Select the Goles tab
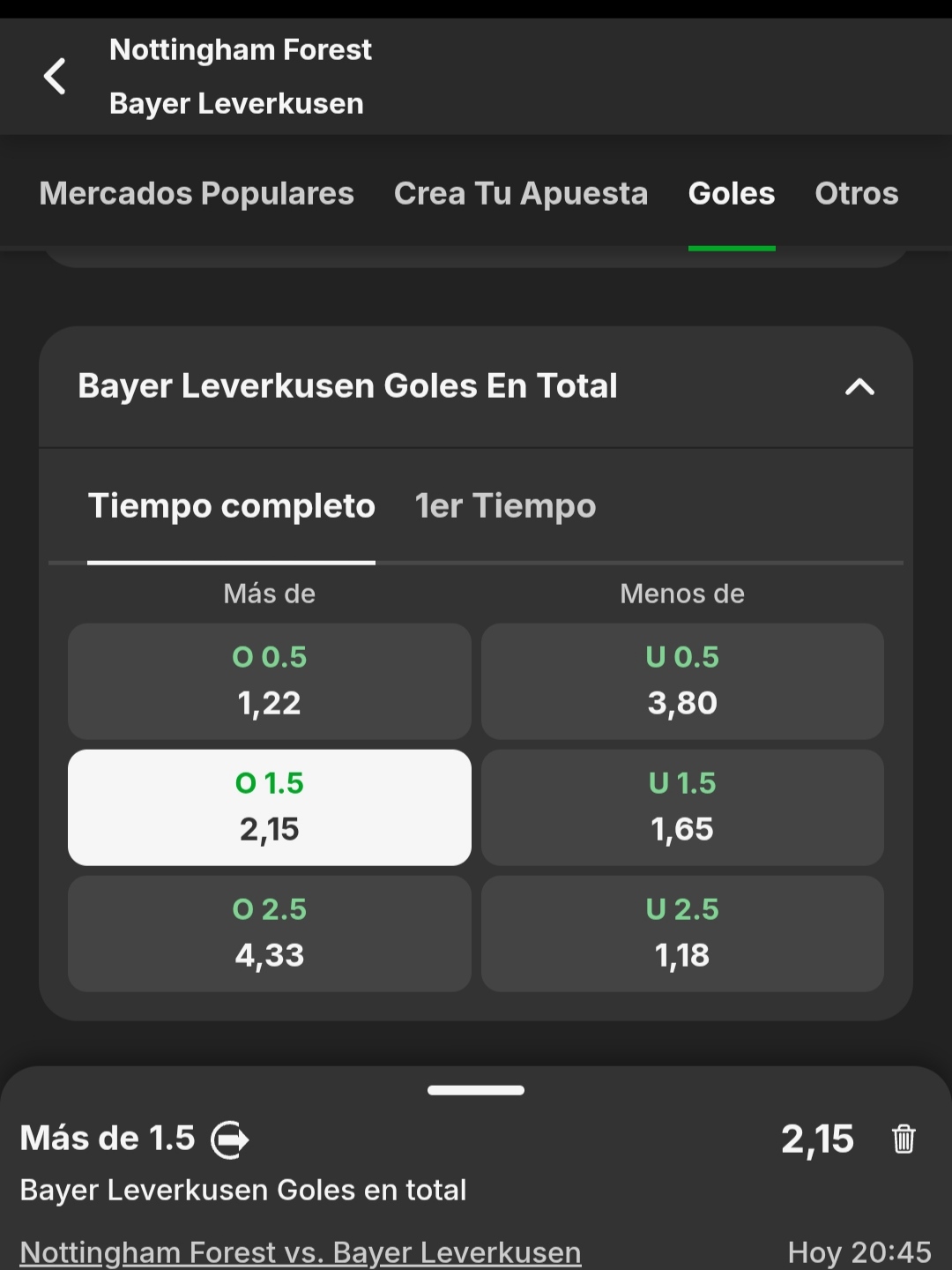This screenshot has height=1270, width=952. pyautogui.click(x=732, y=193)
